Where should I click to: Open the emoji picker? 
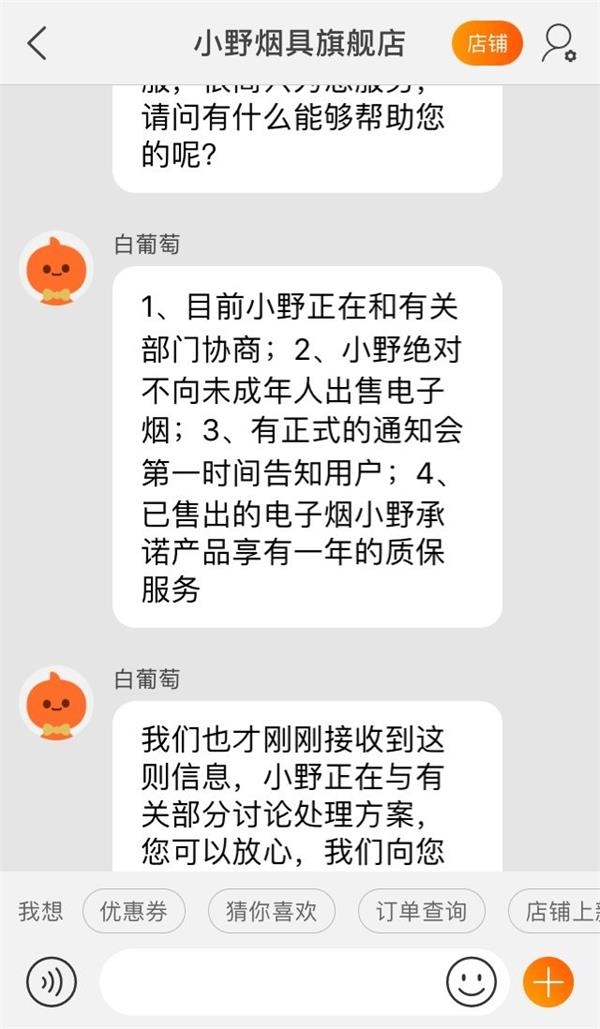471,982
